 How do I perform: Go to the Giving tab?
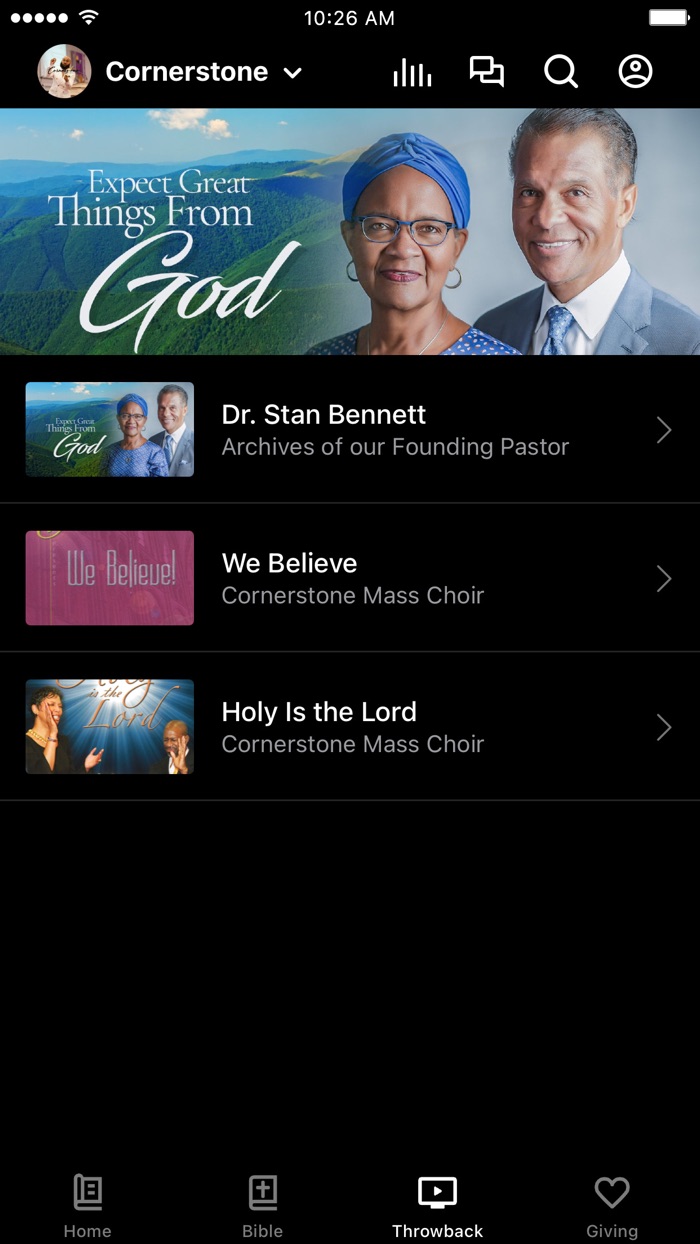[612, 1206]
